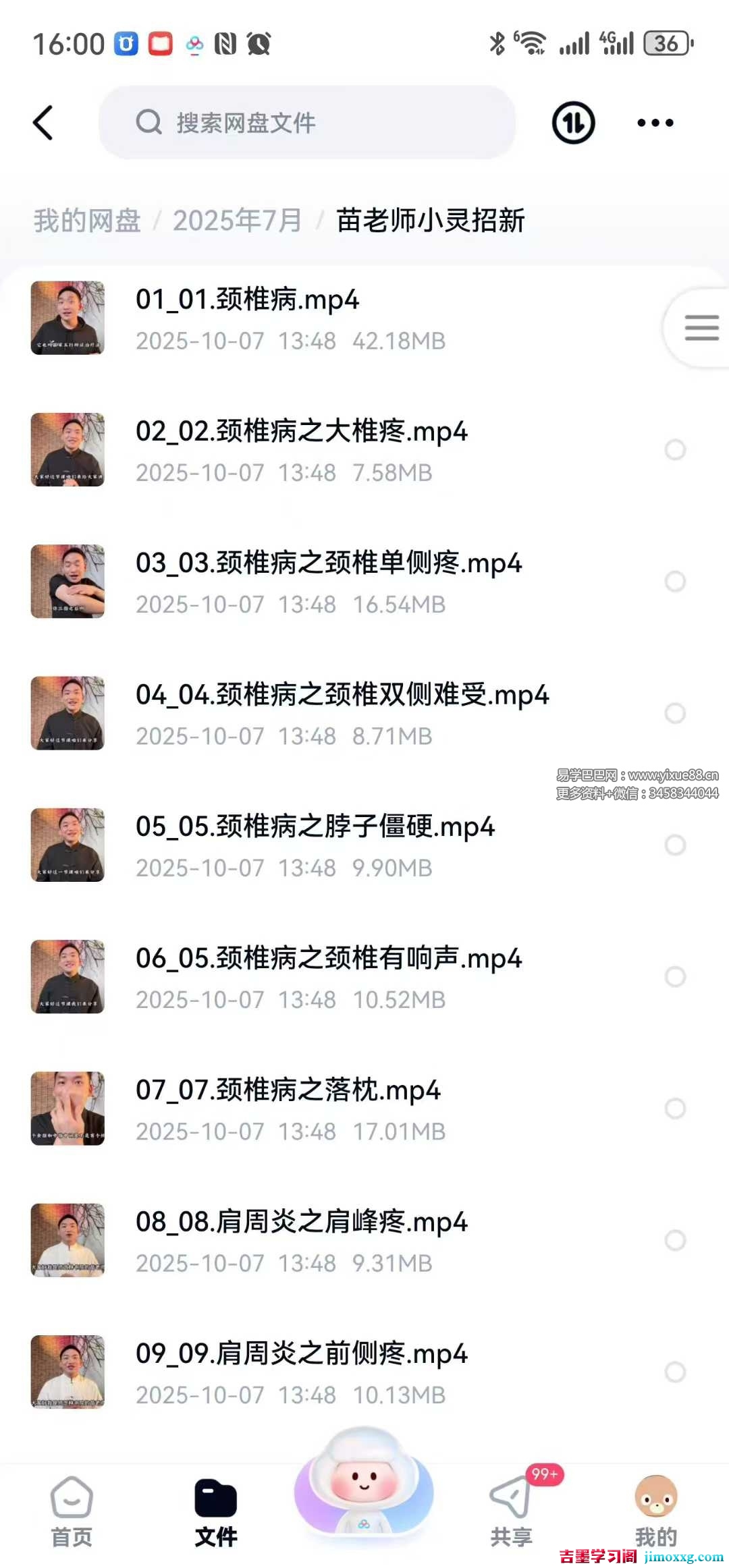The width and height of the screenshot is (729, 1568).
Task: Go to 我的网盘 in breadcrumb
Action: click(x=87, y=221)
